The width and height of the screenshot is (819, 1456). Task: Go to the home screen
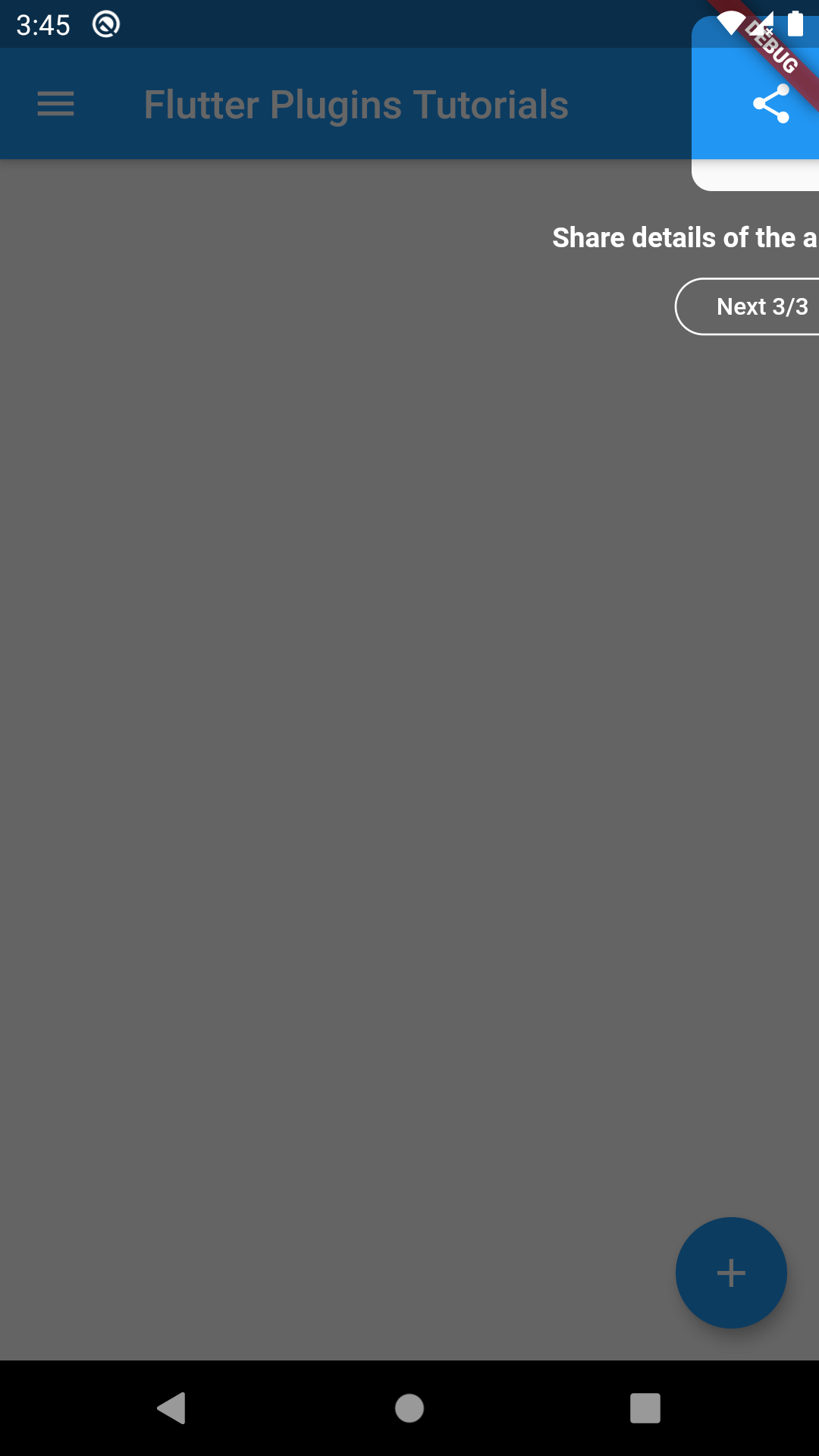409,1408
